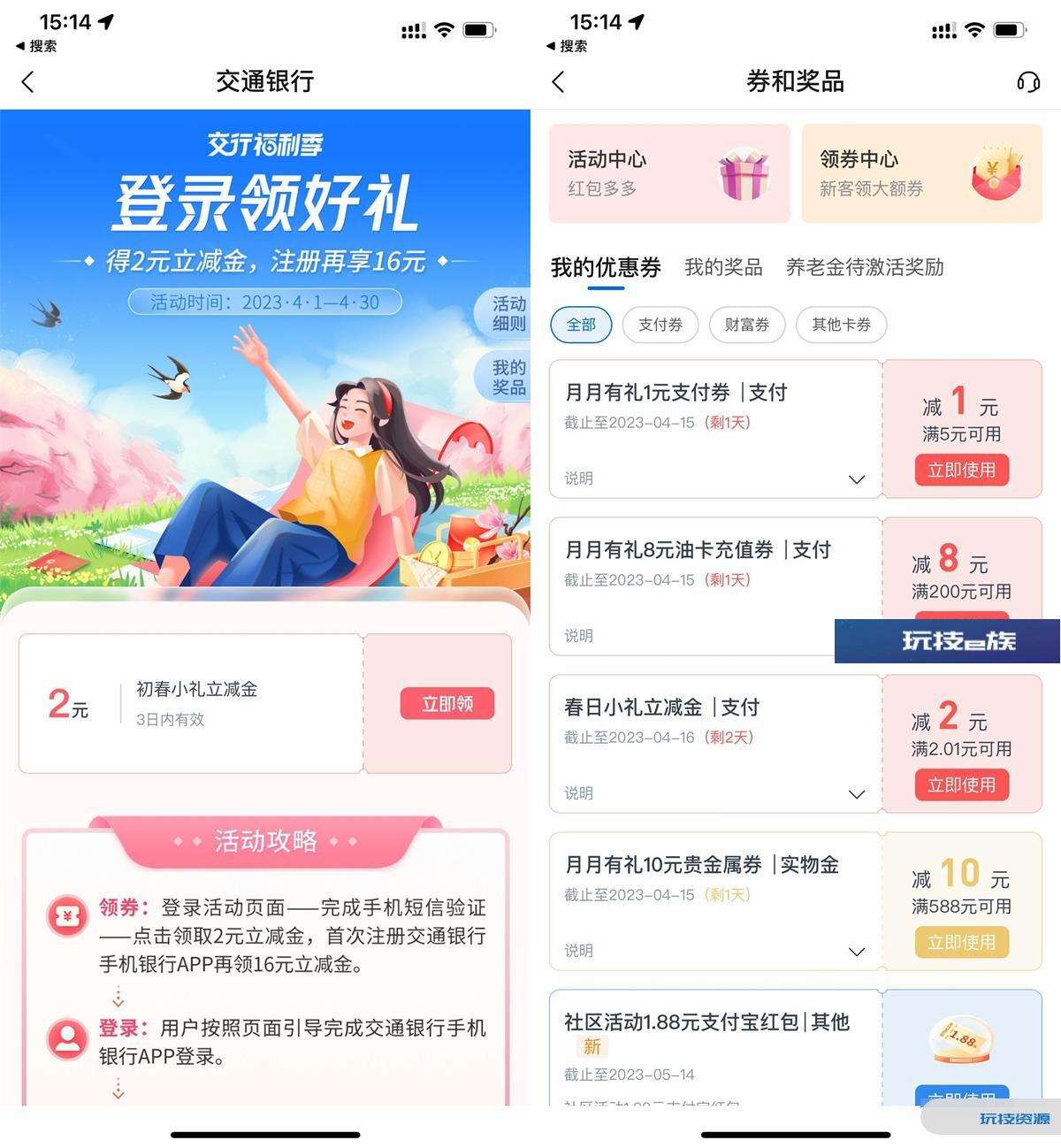
Task: Filter coupons by 支付券
Action: coord(660,325)
